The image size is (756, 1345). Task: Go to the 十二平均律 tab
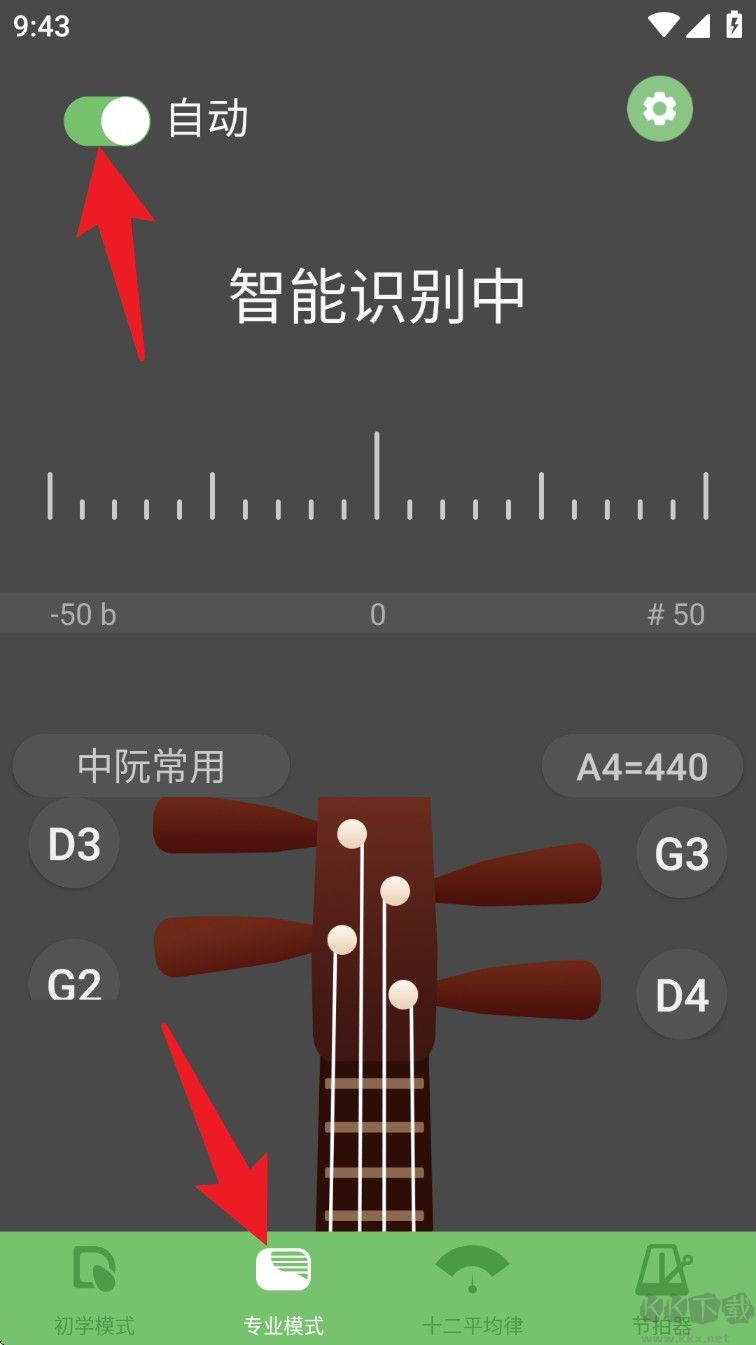point(472,1288)
